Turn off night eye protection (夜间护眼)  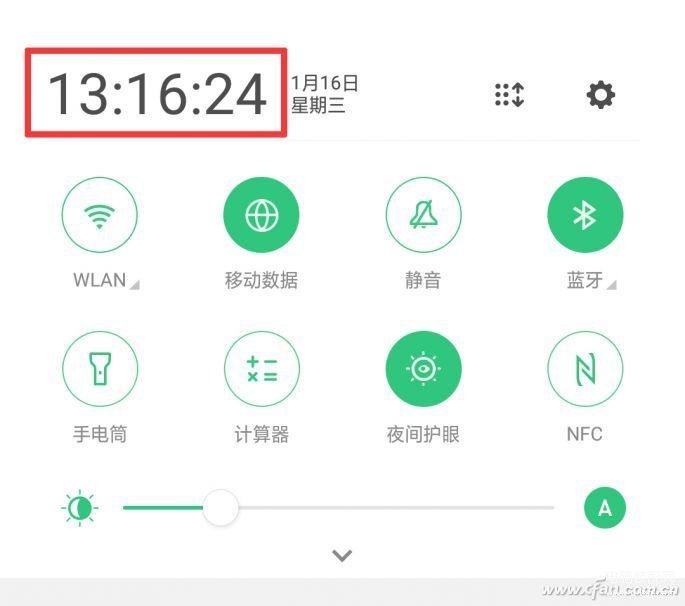[423, 369]
